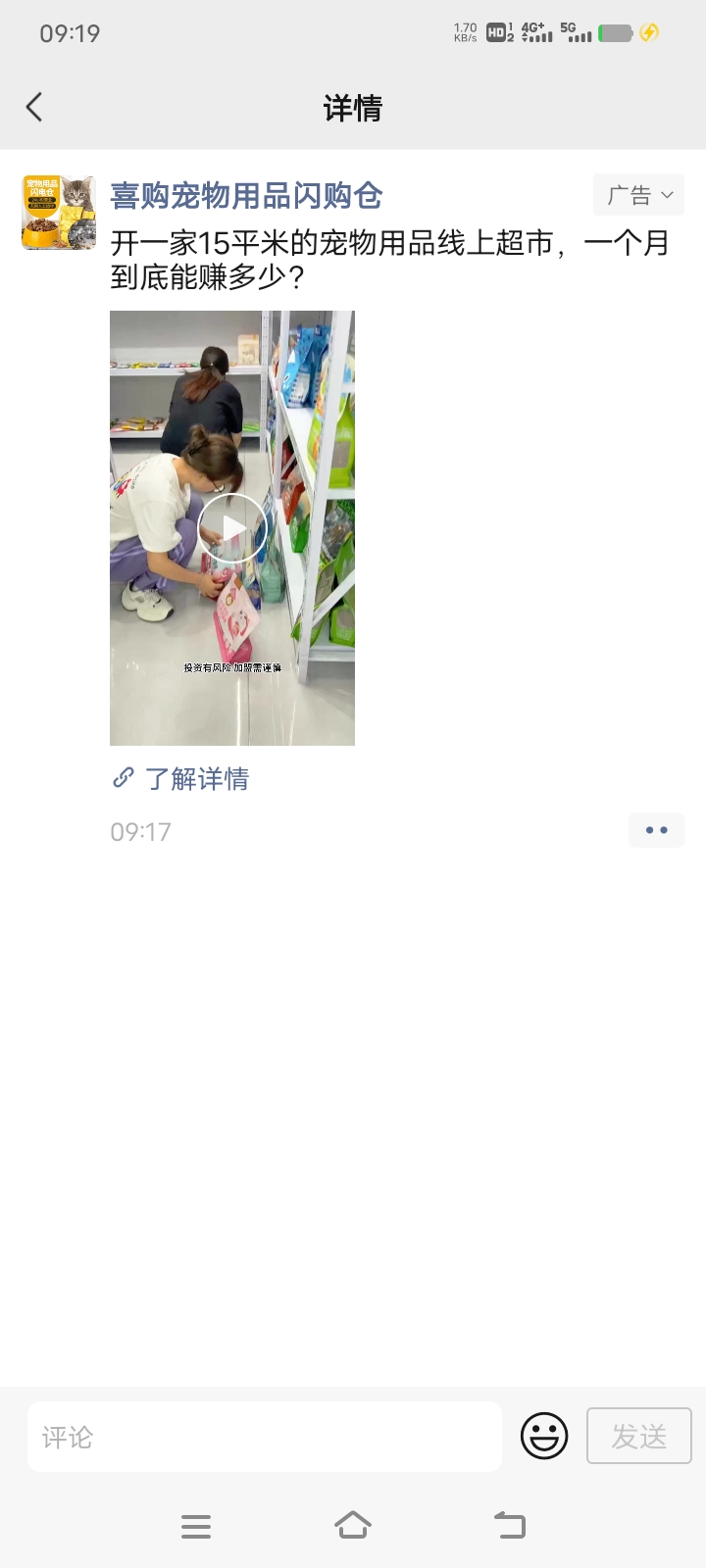
Task: Open the two-dot like/comment menu
Action: 656,830
